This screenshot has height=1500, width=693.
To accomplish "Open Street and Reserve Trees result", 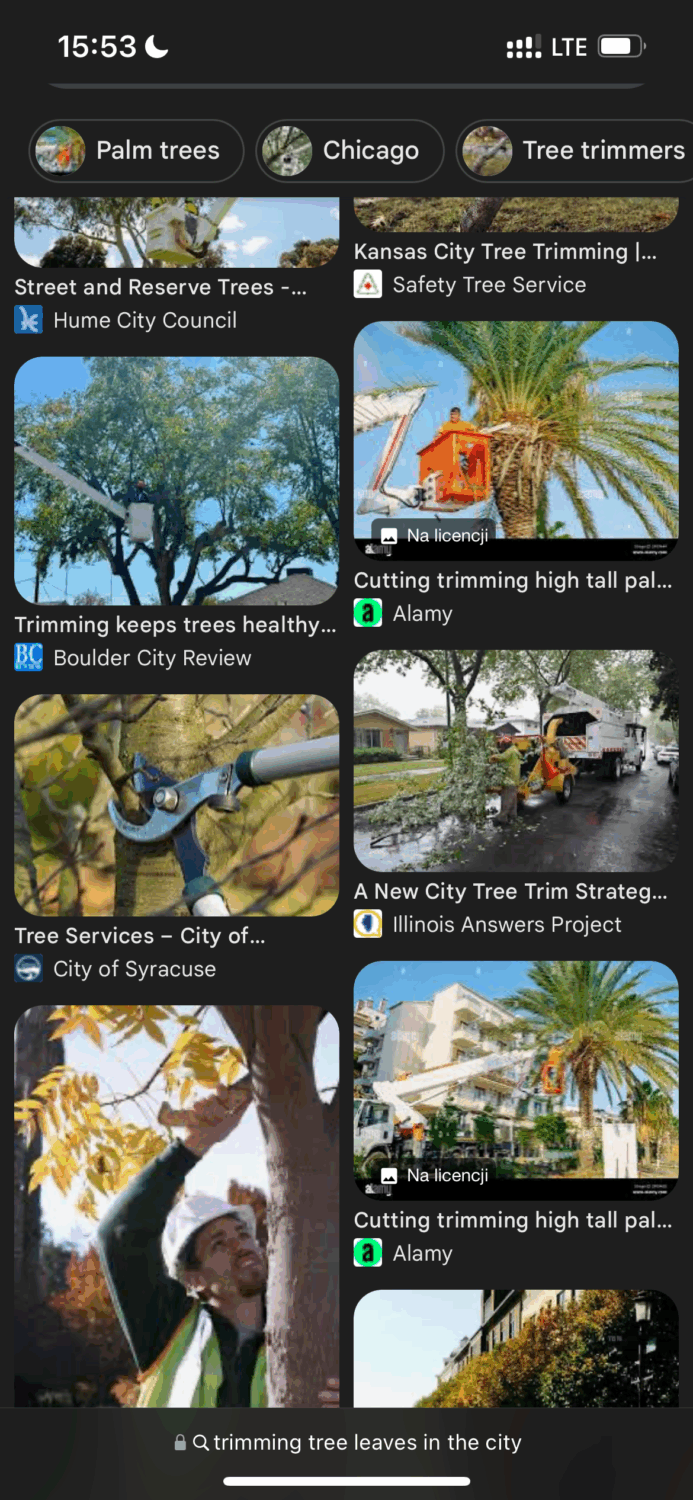I will click(x=176, y=235).
